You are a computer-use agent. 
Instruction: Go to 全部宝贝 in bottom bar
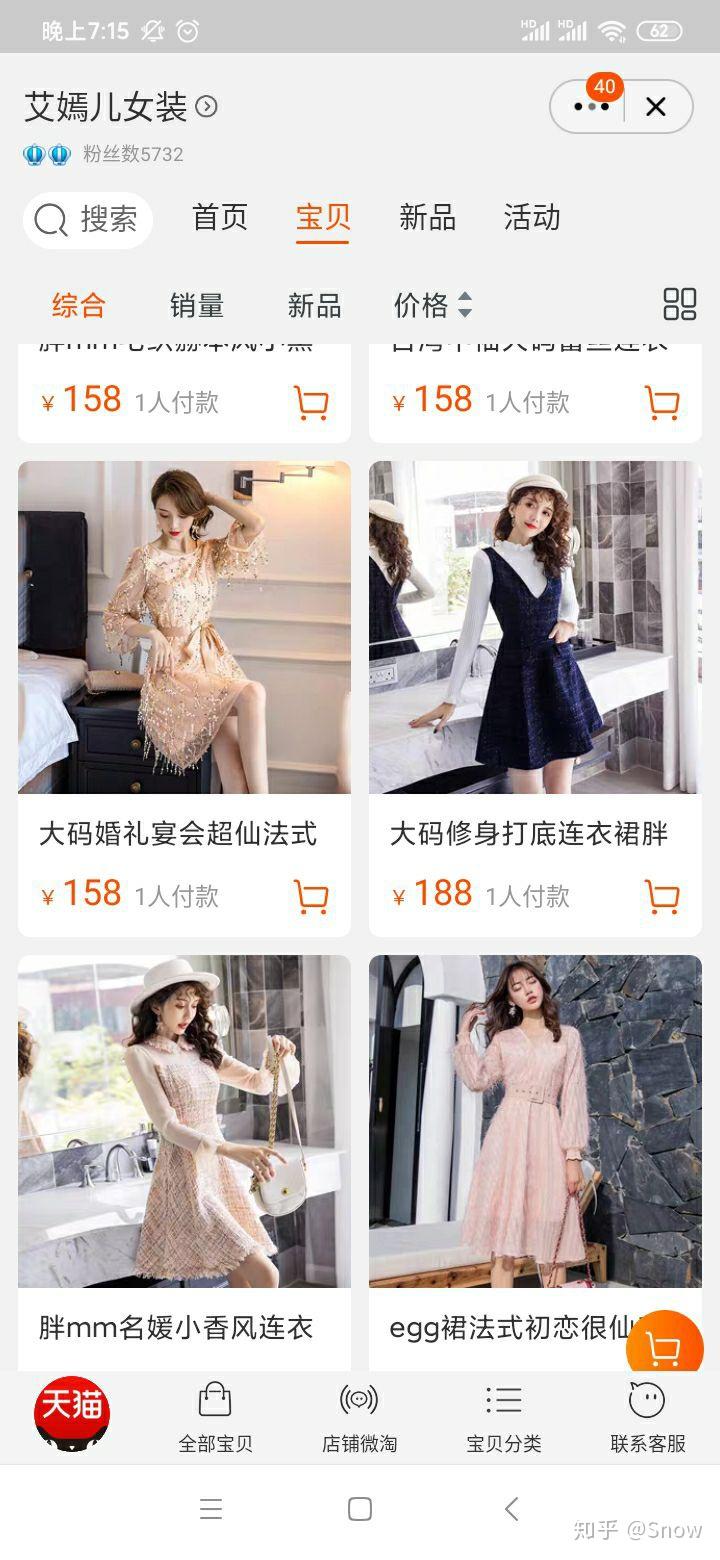(x=215, y=1419)
